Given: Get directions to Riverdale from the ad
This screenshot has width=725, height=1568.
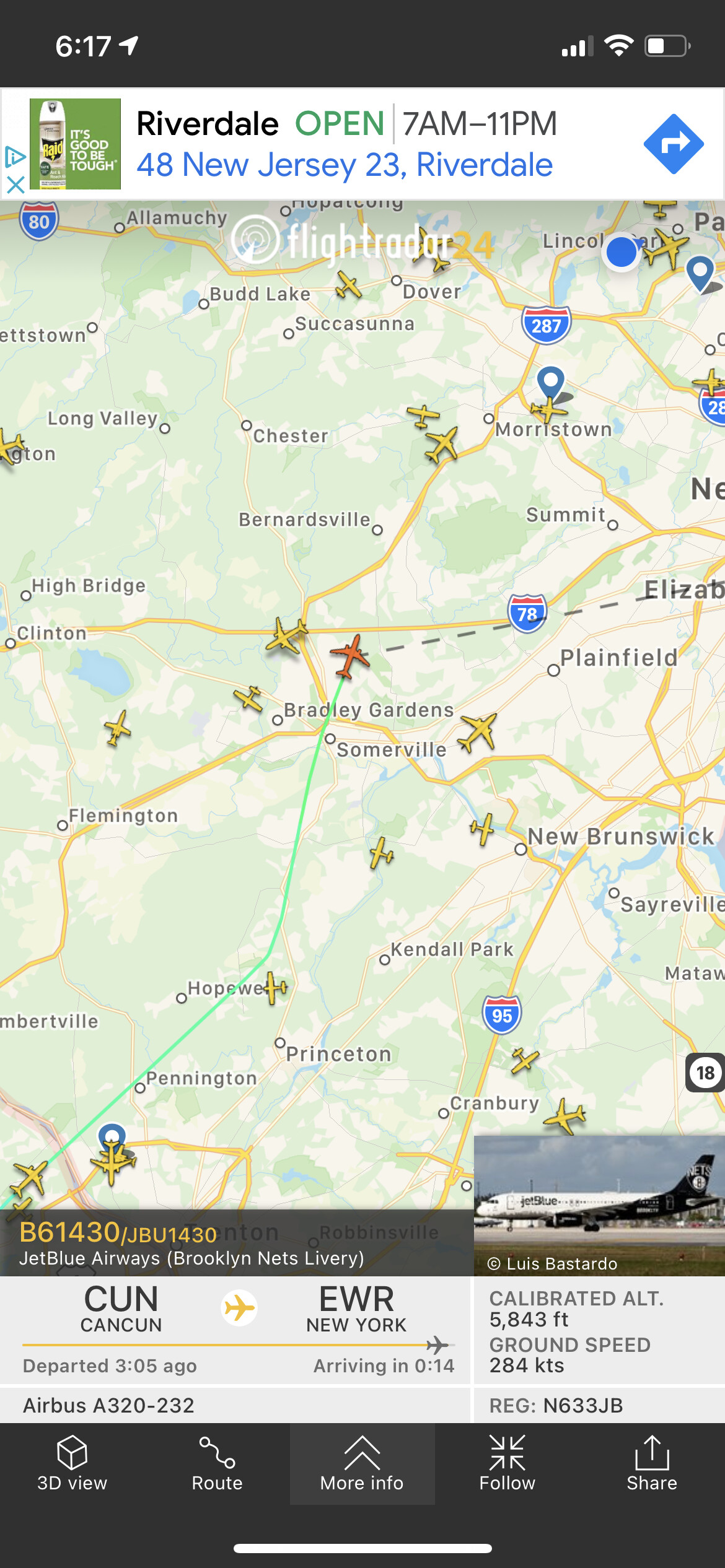Looking at the screenshot, I should click(674, 144).
